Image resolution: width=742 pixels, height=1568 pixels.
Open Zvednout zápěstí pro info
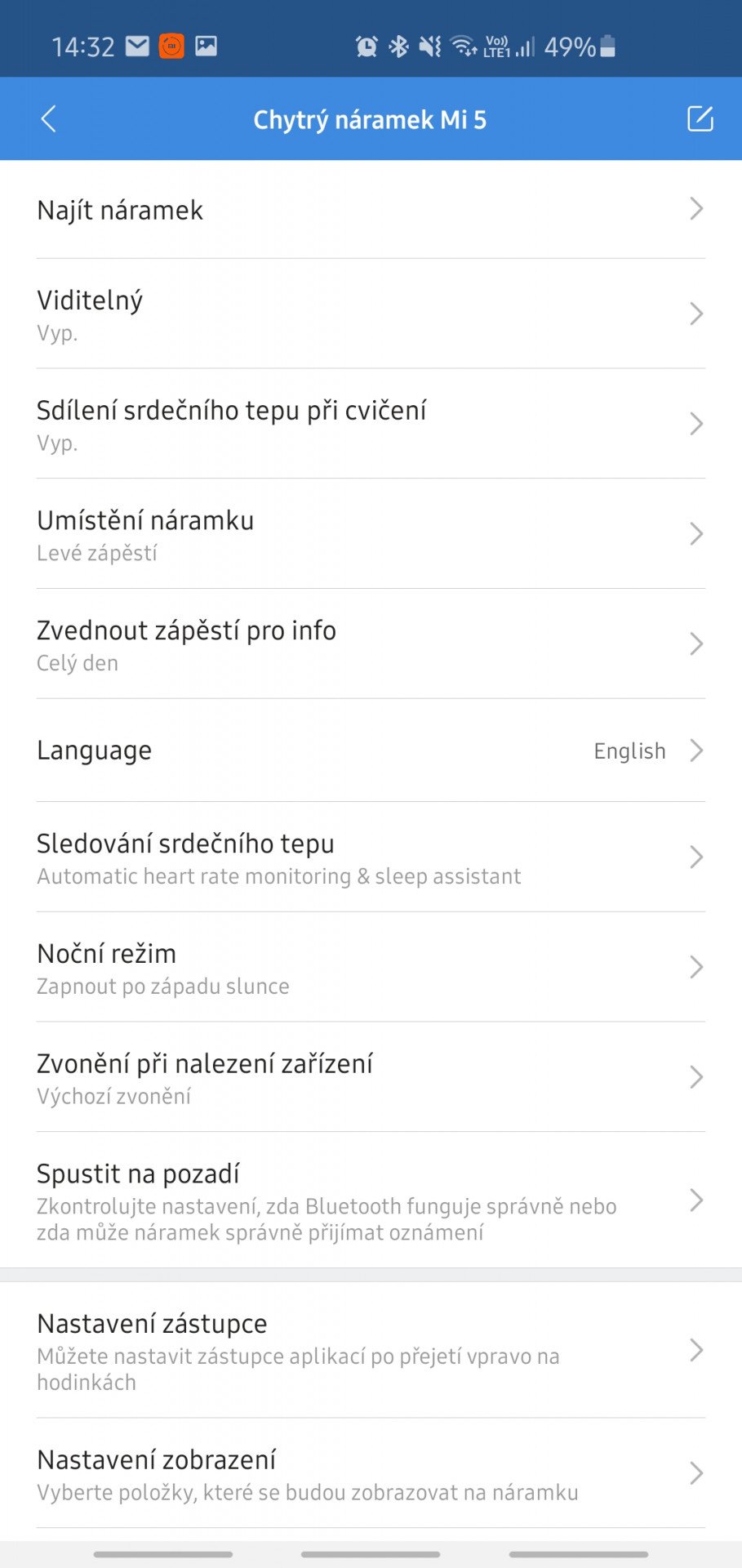(371, 644)
